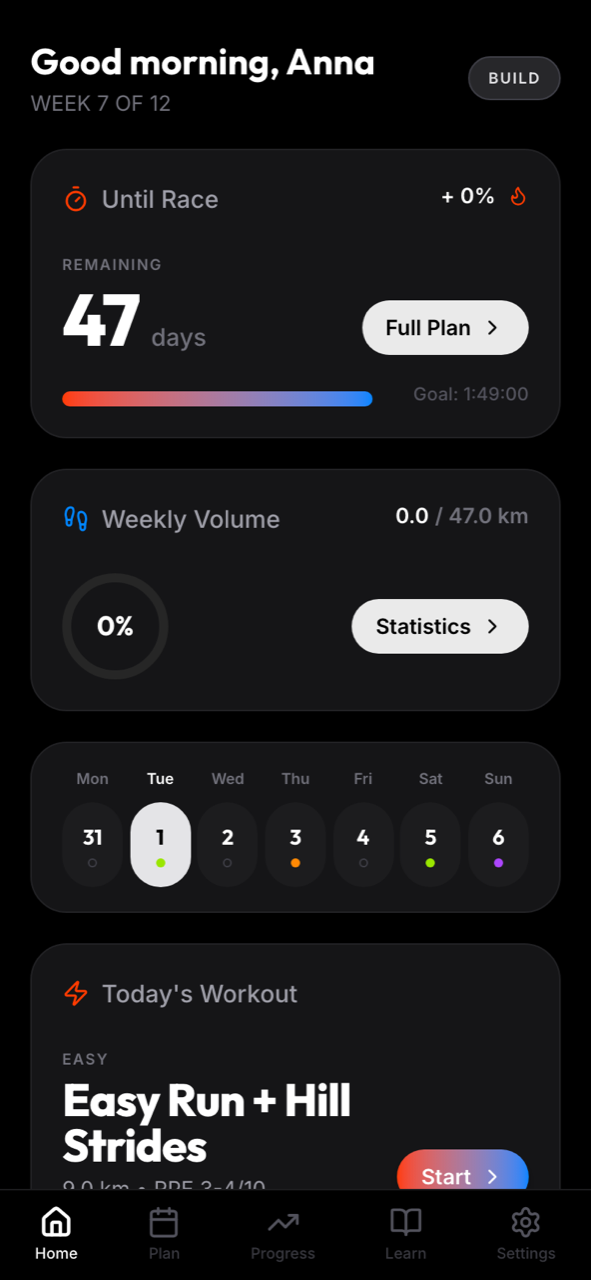
Task: Open the Full Plan
Action: [445, 327]
